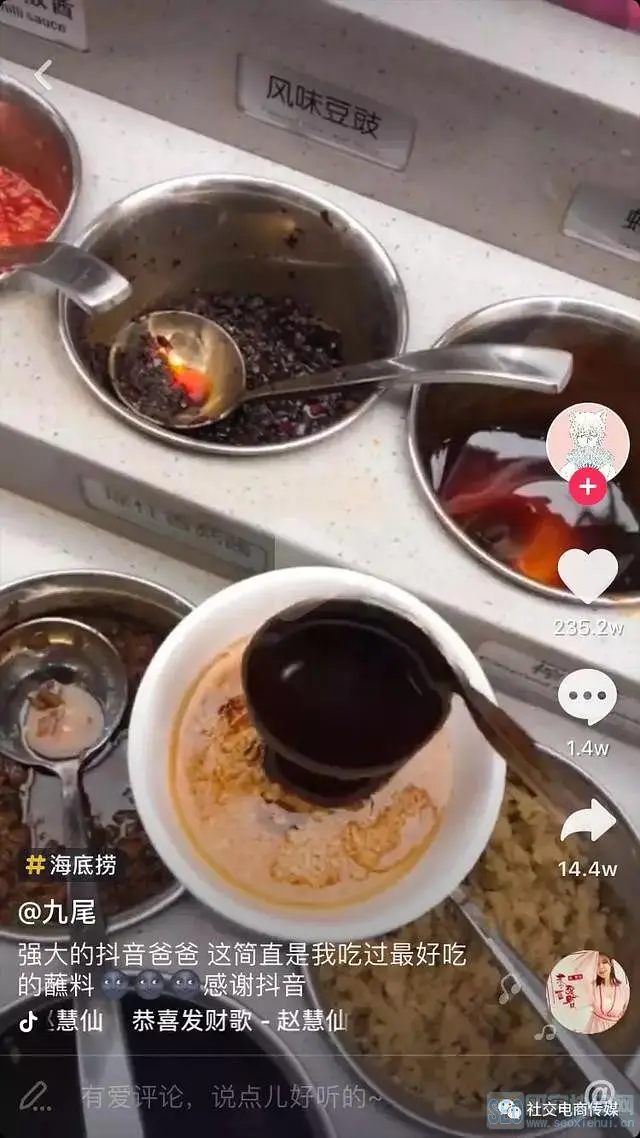Open the comments on this video

click(587, 698)
